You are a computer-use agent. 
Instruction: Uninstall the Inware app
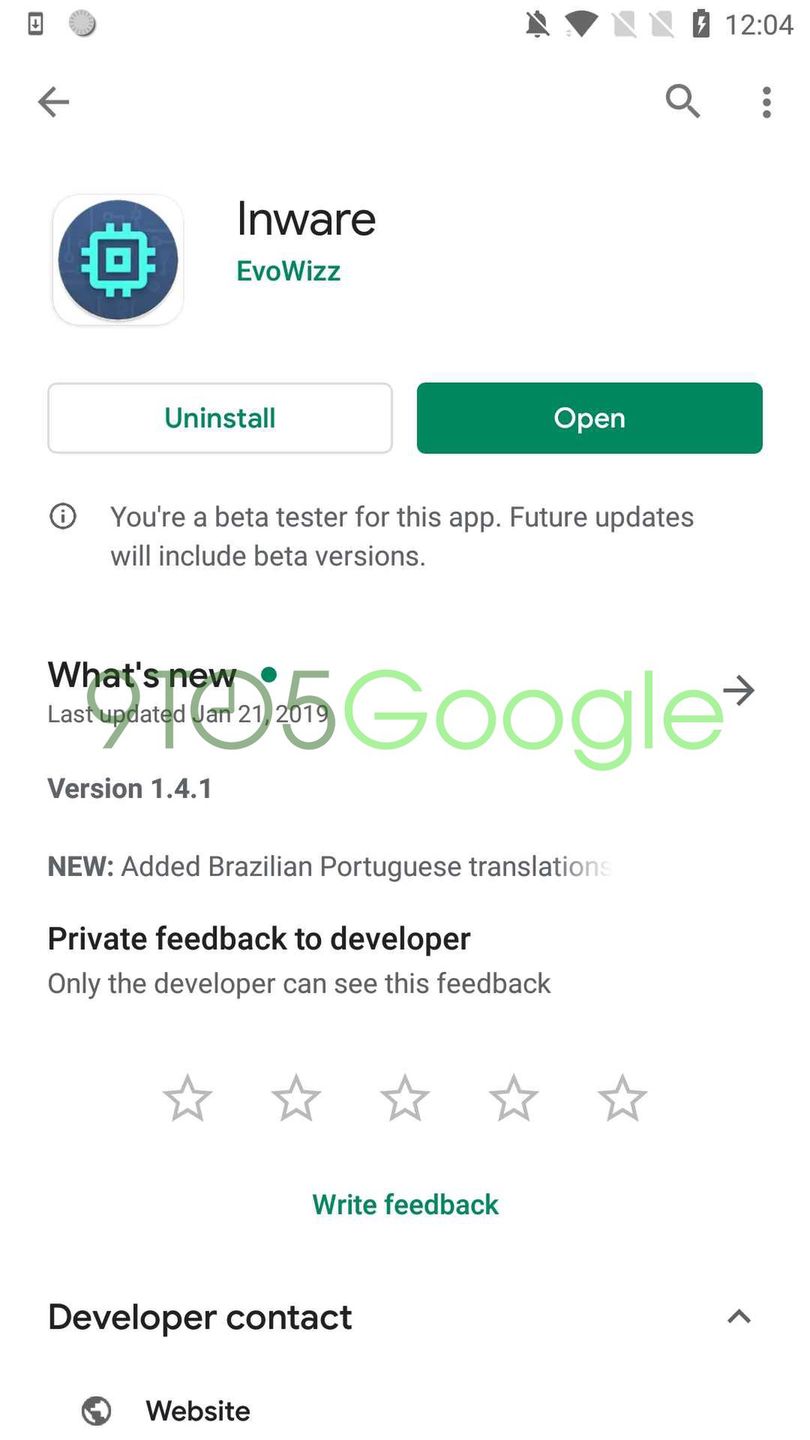[220, 418]
